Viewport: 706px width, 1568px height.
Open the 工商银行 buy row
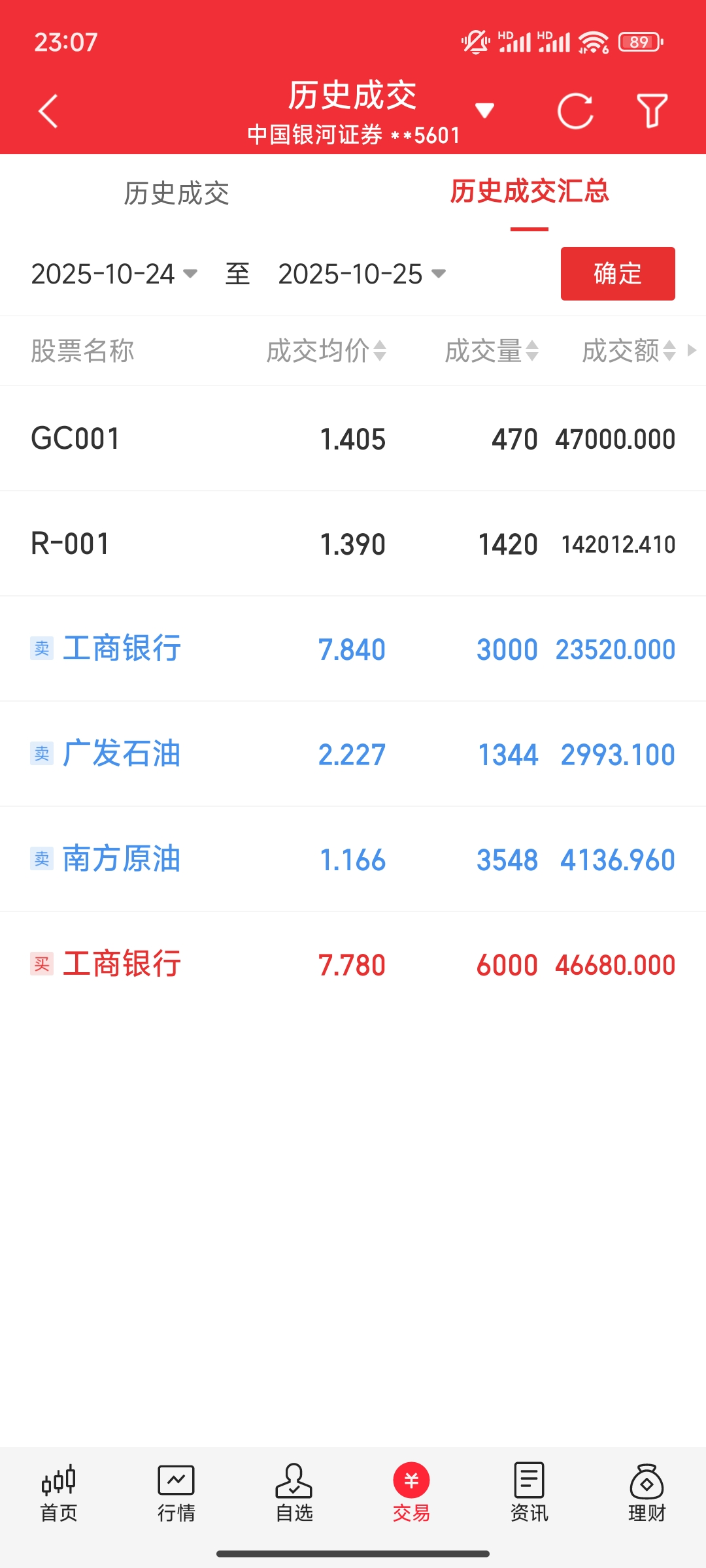point(353,964)
